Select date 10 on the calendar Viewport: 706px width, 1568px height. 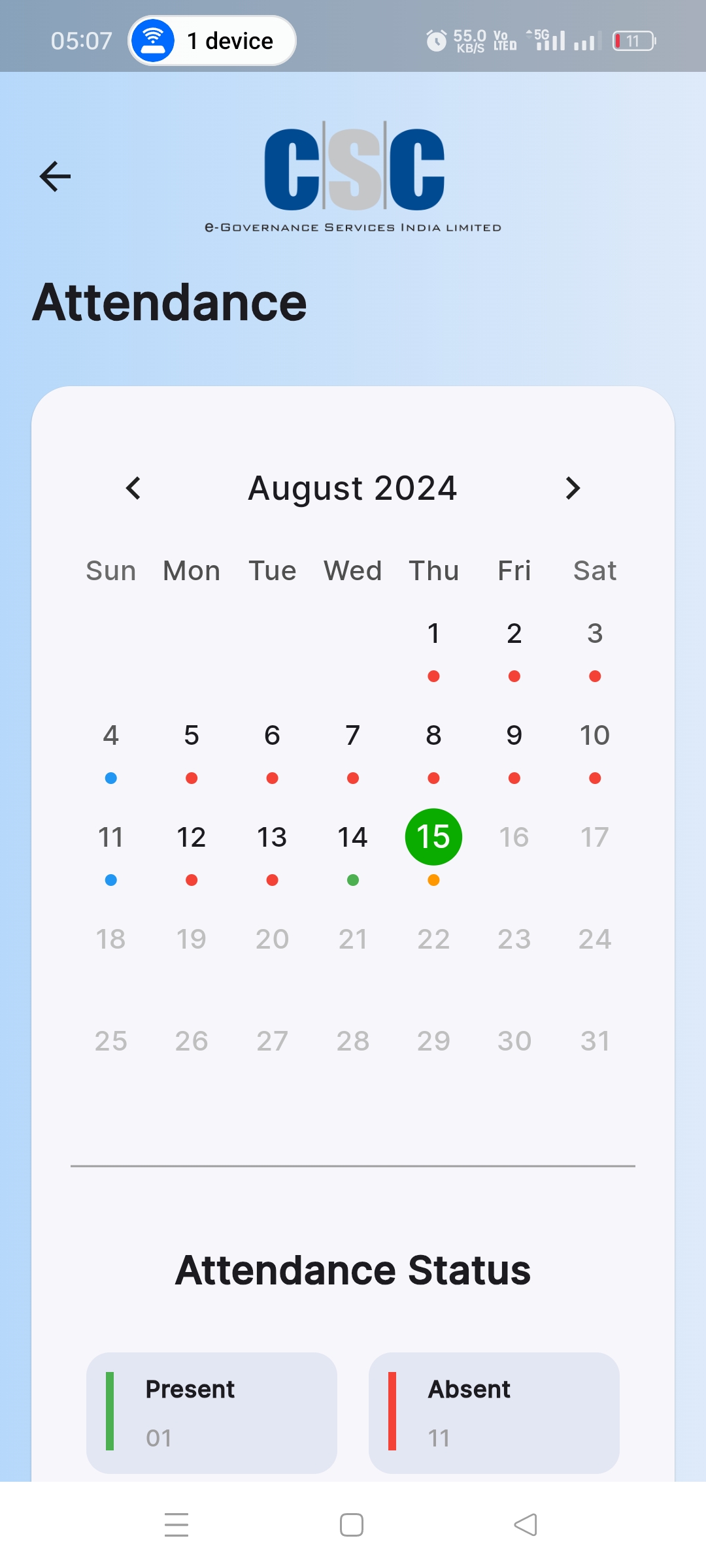tap(595, 735)
